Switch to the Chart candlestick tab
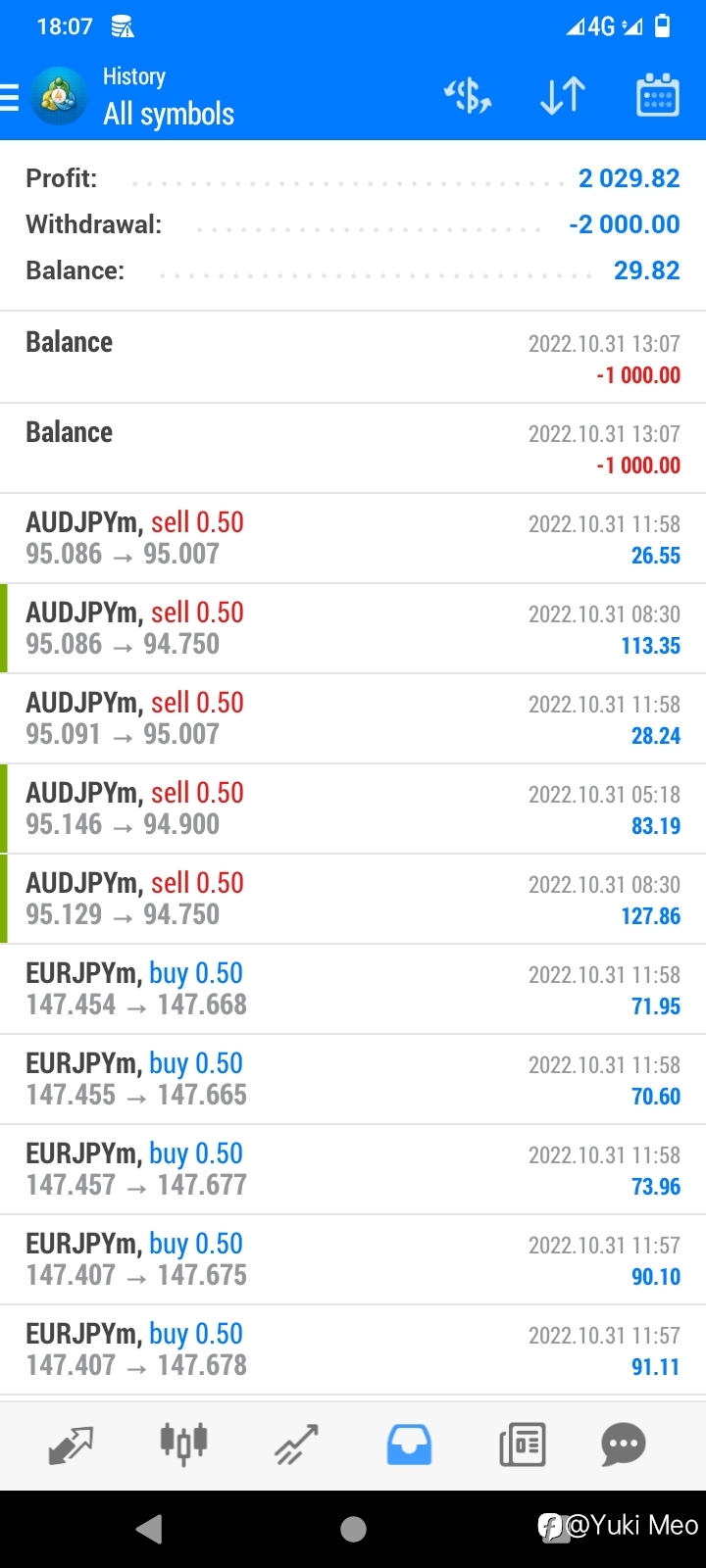Viewport: 706px width, 1568px height. tap(183, 1444)
